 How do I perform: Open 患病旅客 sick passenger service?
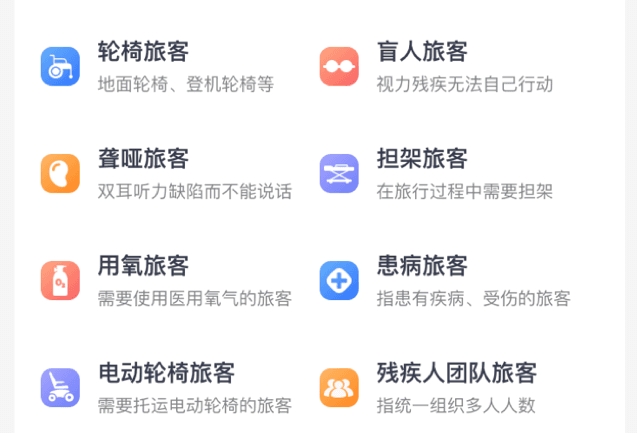click(x=422, y=266)
